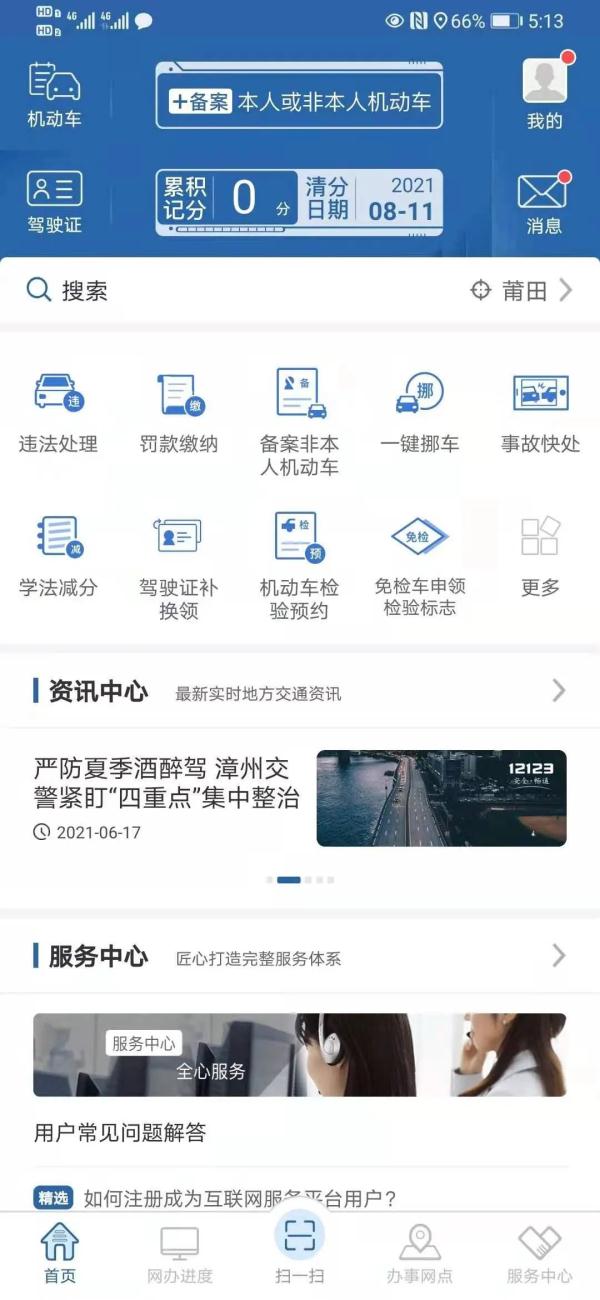Open 违法处理 violation handling
Viewport: 600px width, 1300px height.
[x=58, y=412]
